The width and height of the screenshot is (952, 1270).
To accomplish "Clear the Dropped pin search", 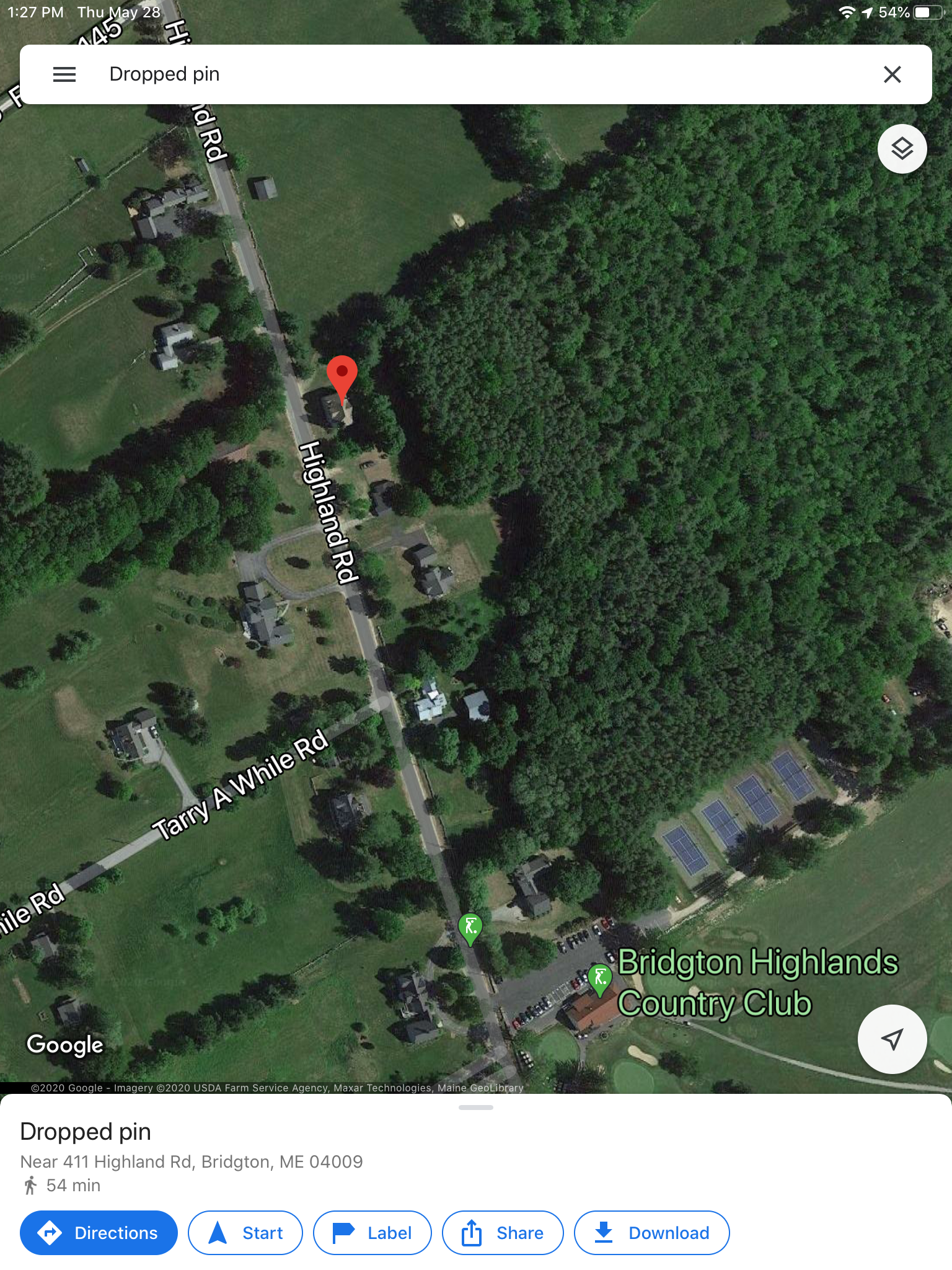I will tap(892, 74).
